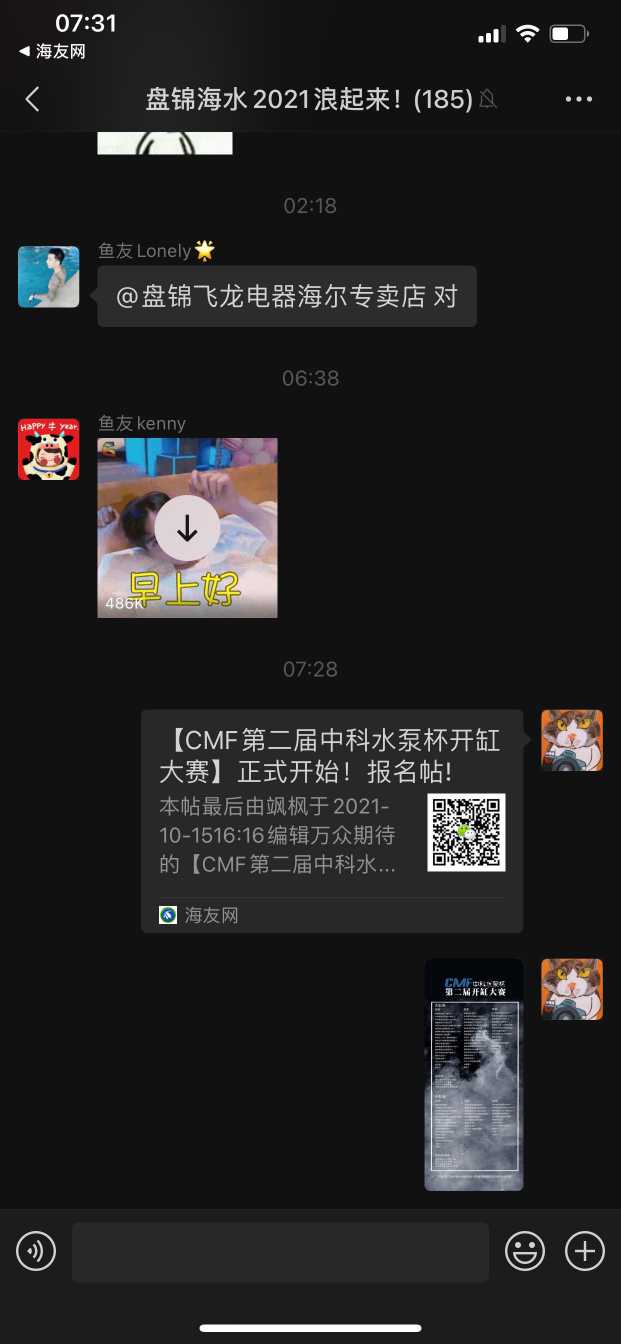Open the CMF第二届中科水泵杯 shared link card
Viewport: 621px width, 1344px height.
tap(331, 820)
